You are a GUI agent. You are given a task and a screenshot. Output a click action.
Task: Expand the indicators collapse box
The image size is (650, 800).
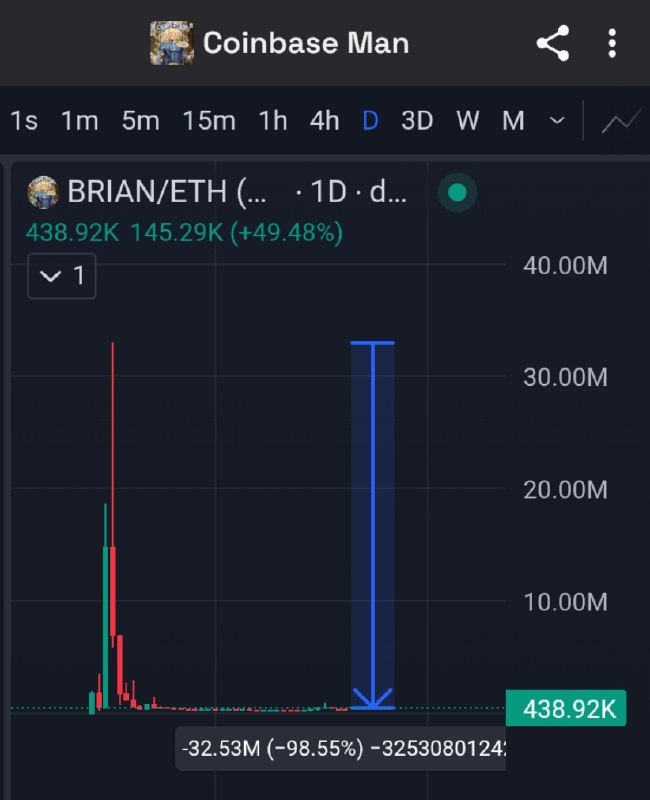click(x=62, y=276)
